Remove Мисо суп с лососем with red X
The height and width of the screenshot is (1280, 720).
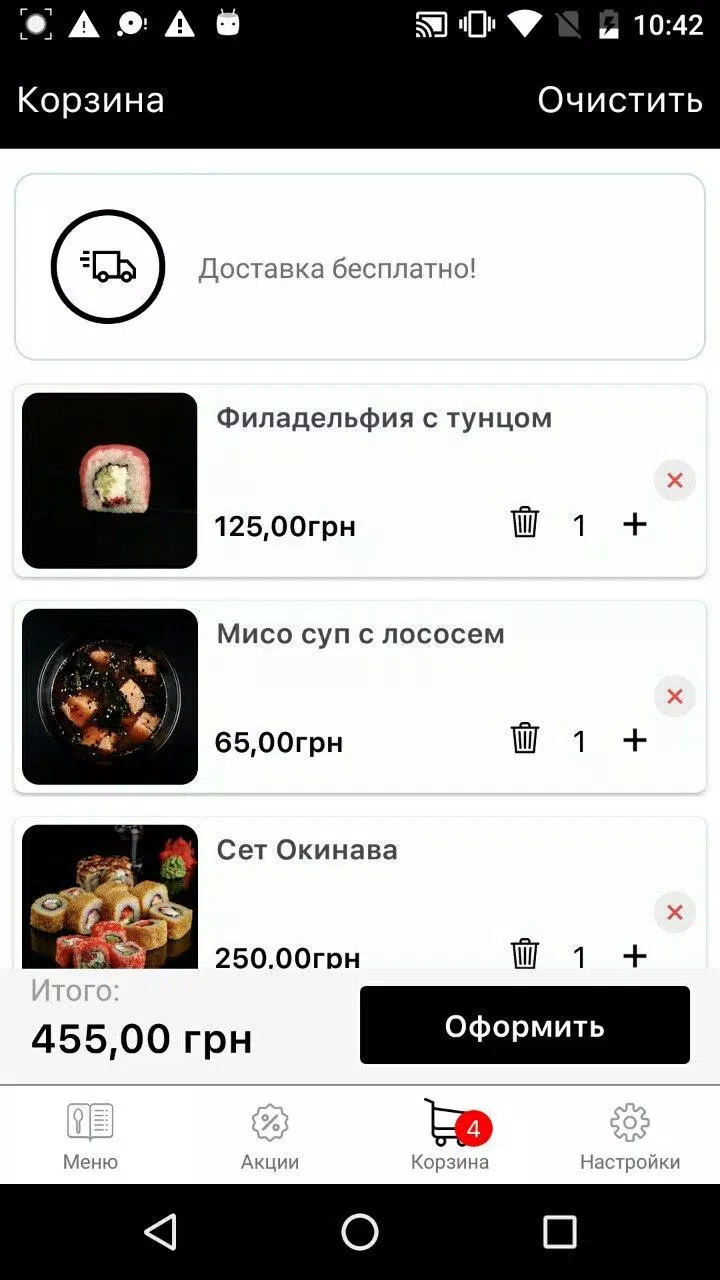pyautogui.click(x=675, y=696)
